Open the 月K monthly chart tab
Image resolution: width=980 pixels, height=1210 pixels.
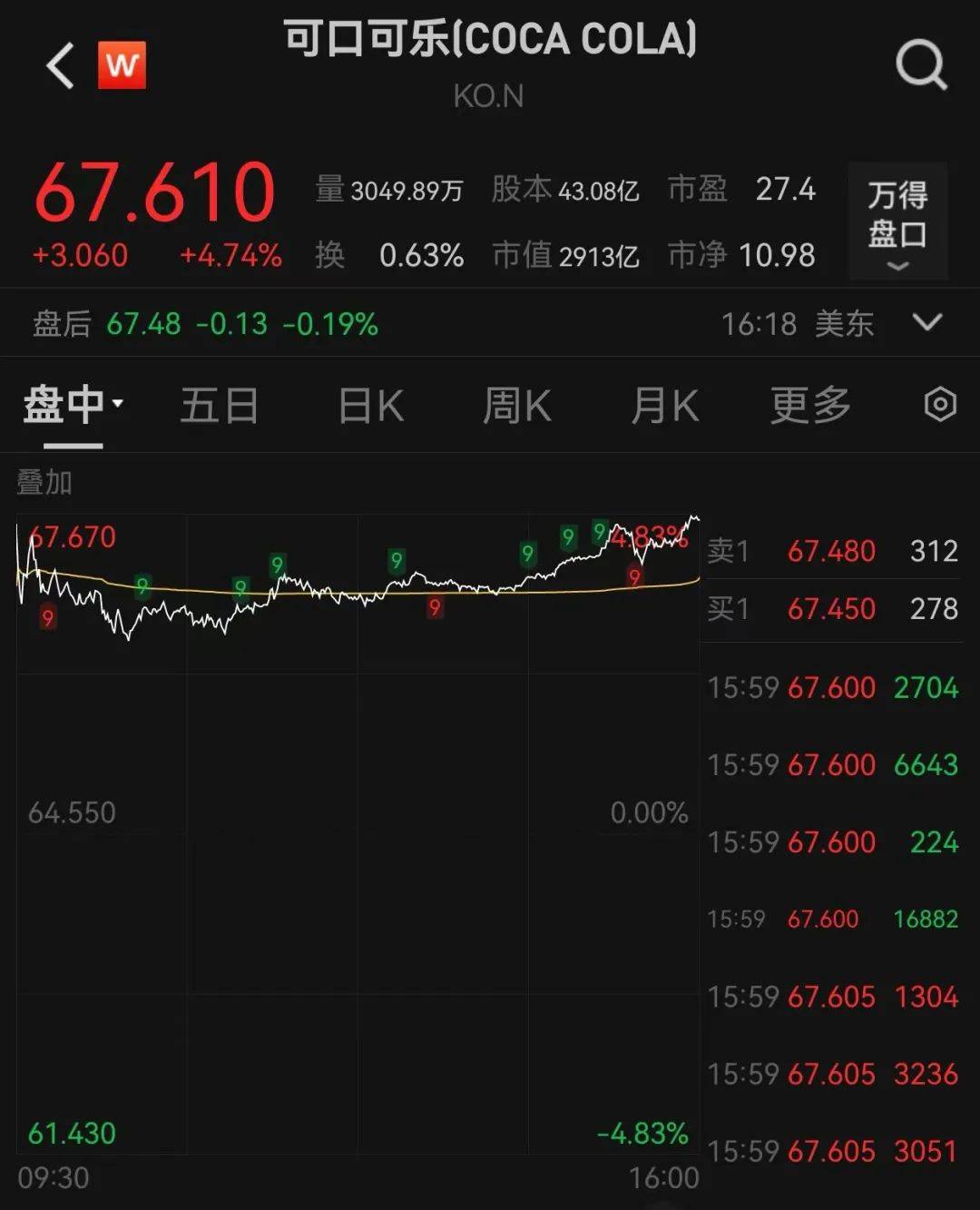[x=663, y=406]
